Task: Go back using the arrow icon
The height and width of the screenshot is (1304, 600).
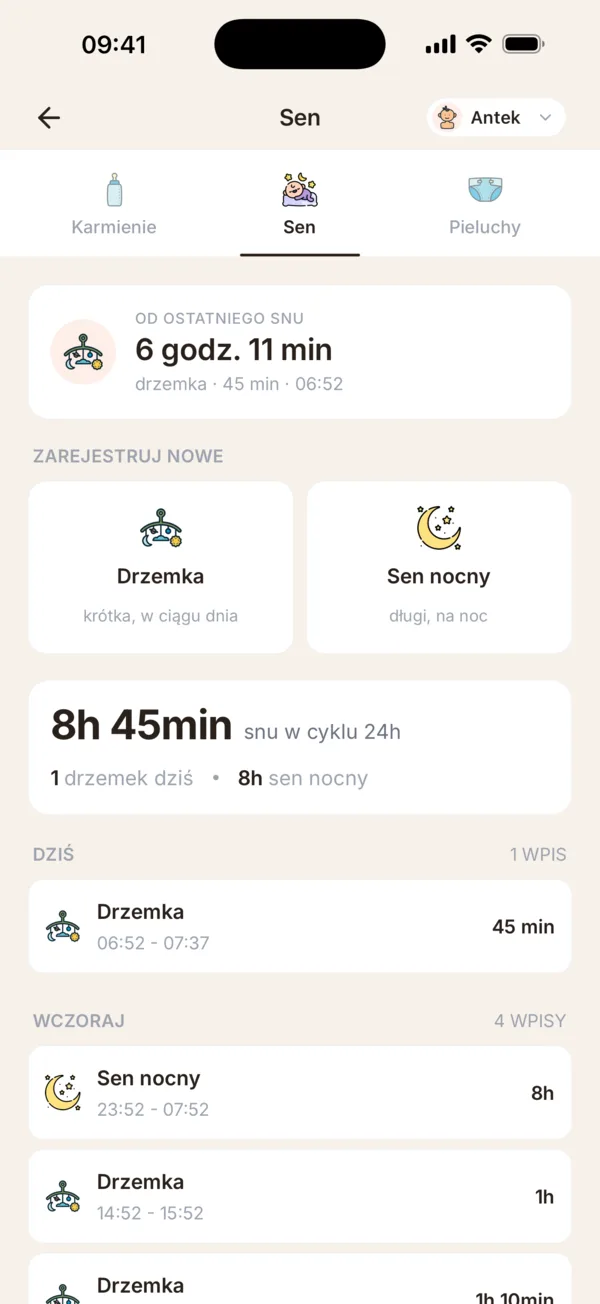Action: point(49,118)
